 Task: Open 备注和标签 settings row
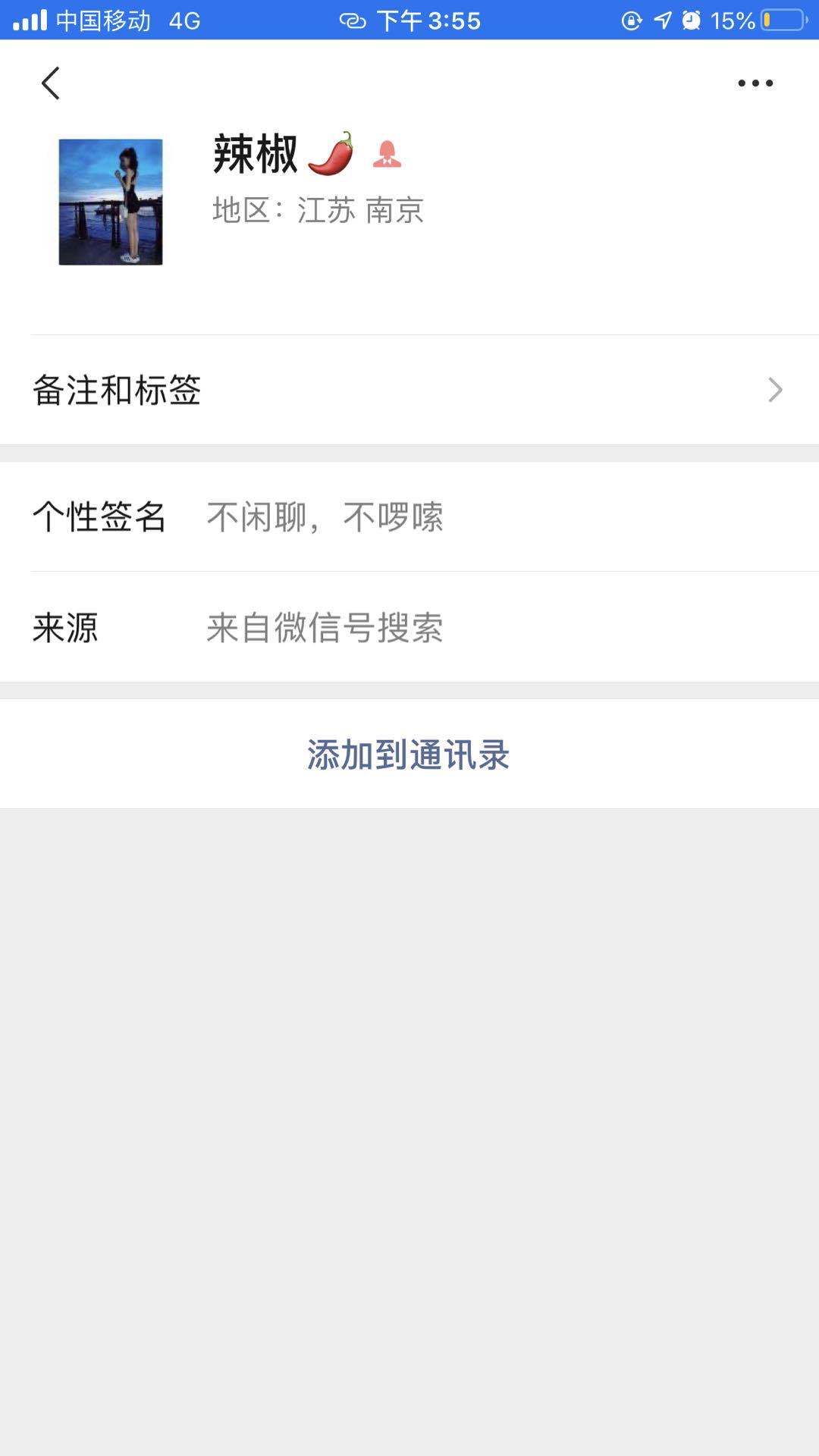pos(409,390)
